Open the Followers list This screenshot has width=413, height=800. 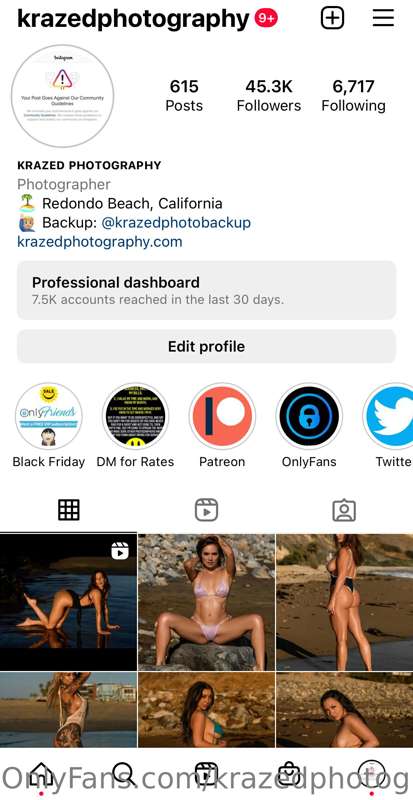click(x=269, y=95)
